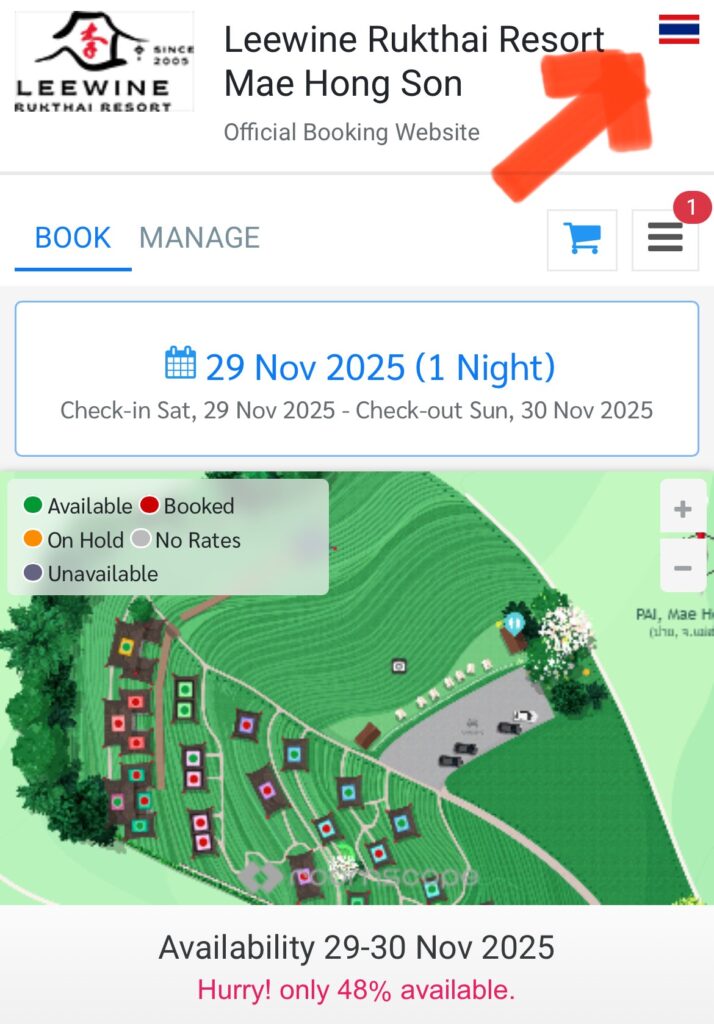The image size is (714, 1024).
Task: Open the hamburger menu
Action: (665, 239)
